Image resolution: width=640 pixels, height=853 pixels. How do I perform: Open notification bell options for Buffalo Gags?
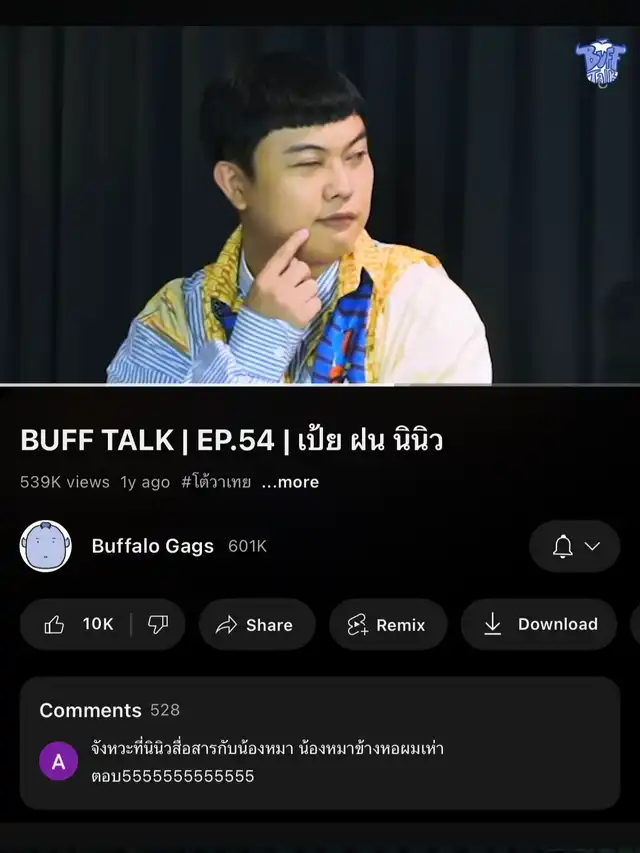pos(575,546)
